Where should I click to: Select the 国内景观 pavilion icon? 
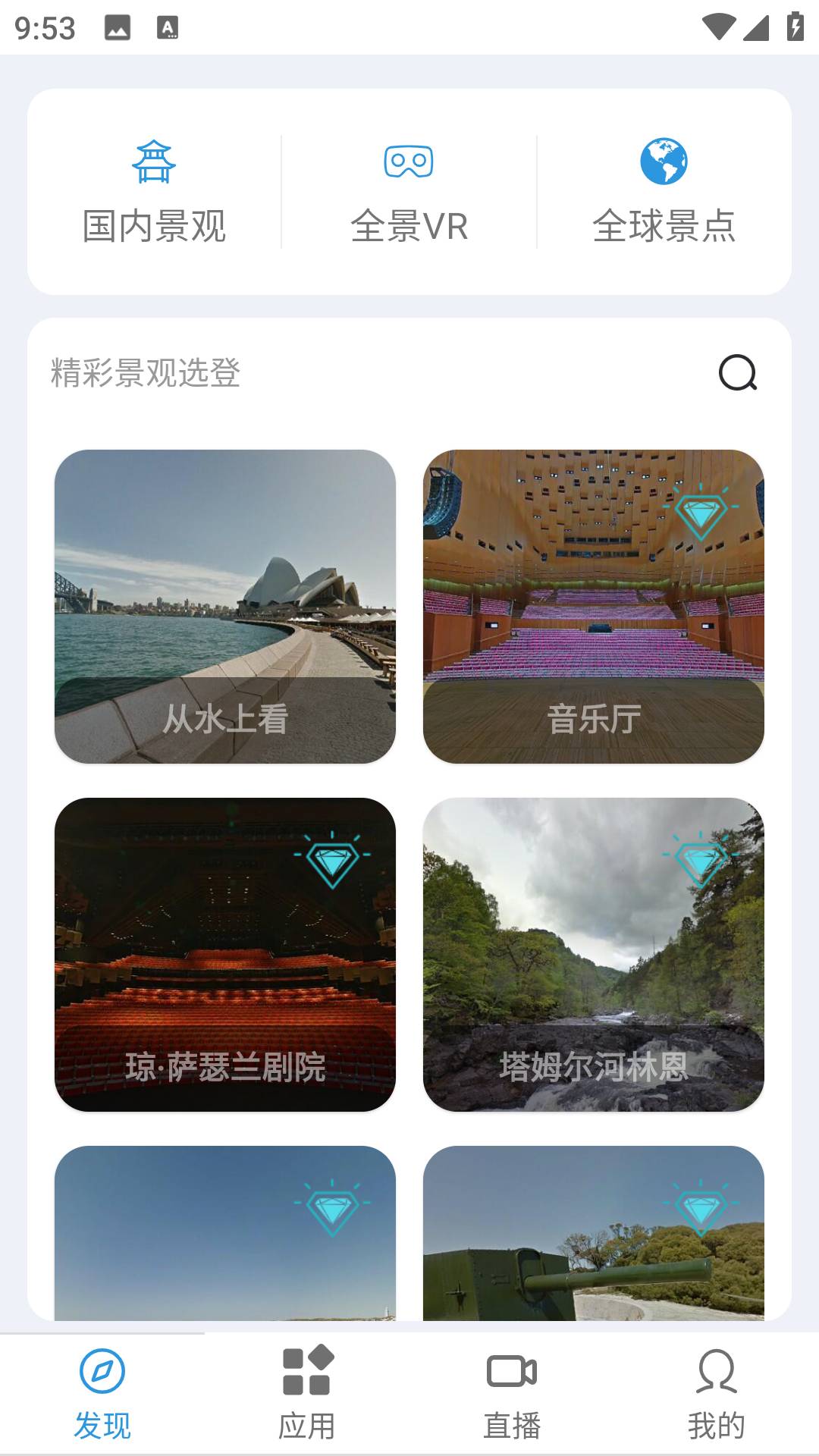[x=153, y=162]
